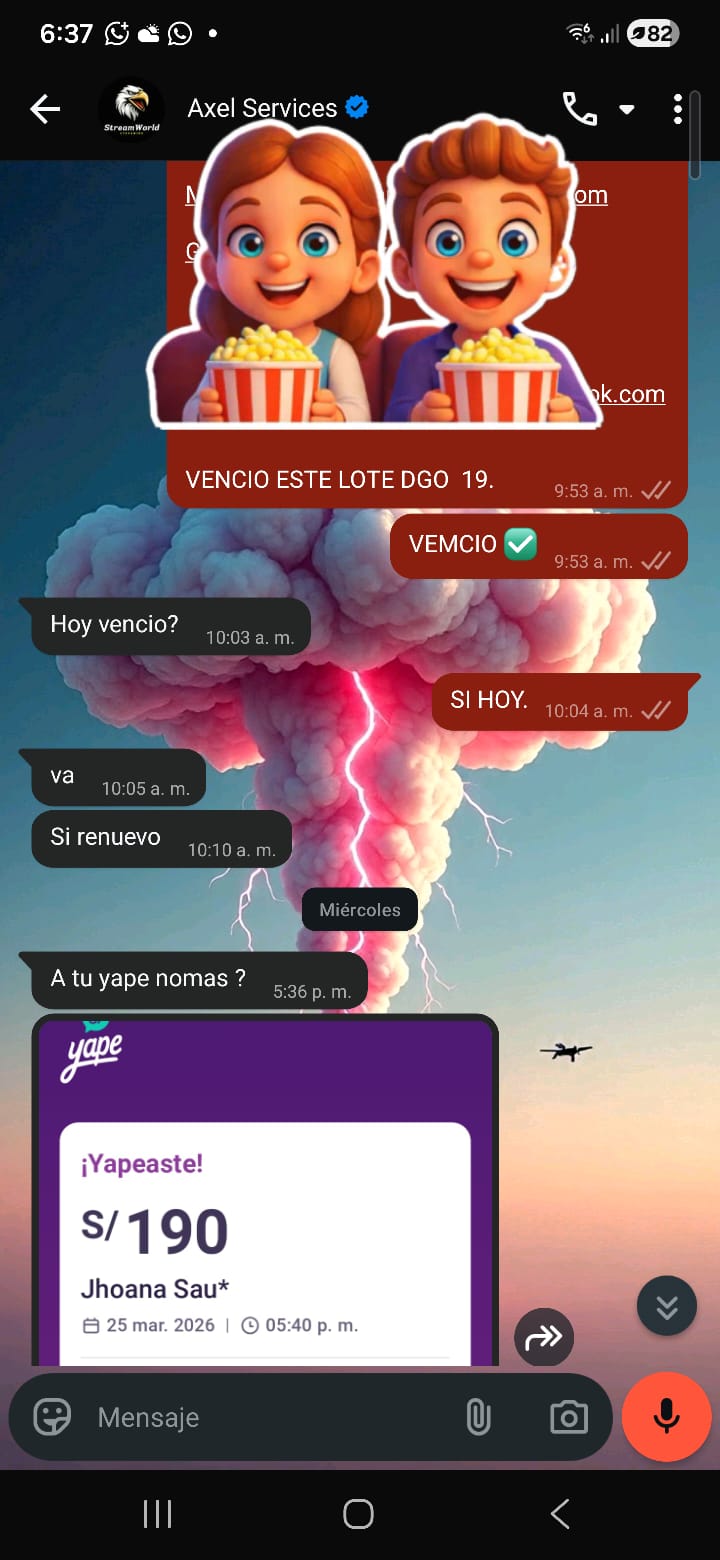Go back to the chat list
Viewport: 720px width, 1560px height.
click(45, 109)
